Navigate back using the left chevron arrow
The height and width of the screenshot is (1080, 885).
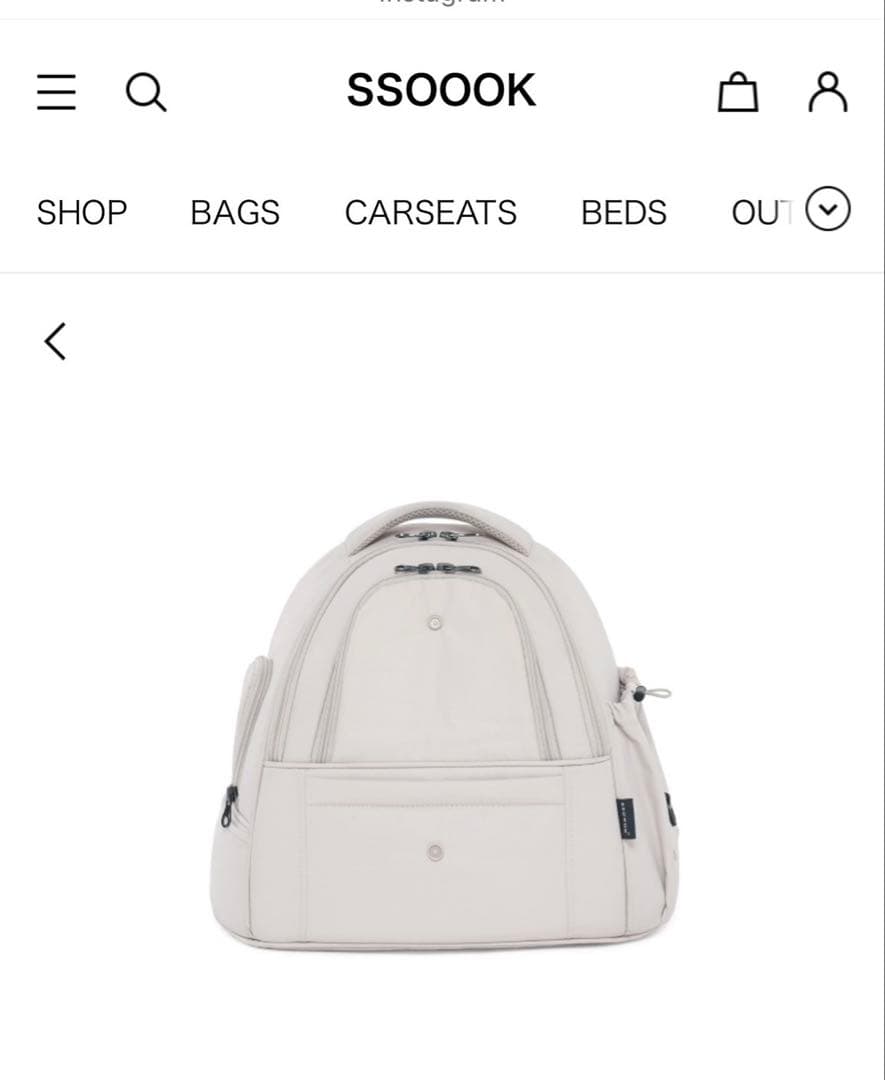(55, 341)
